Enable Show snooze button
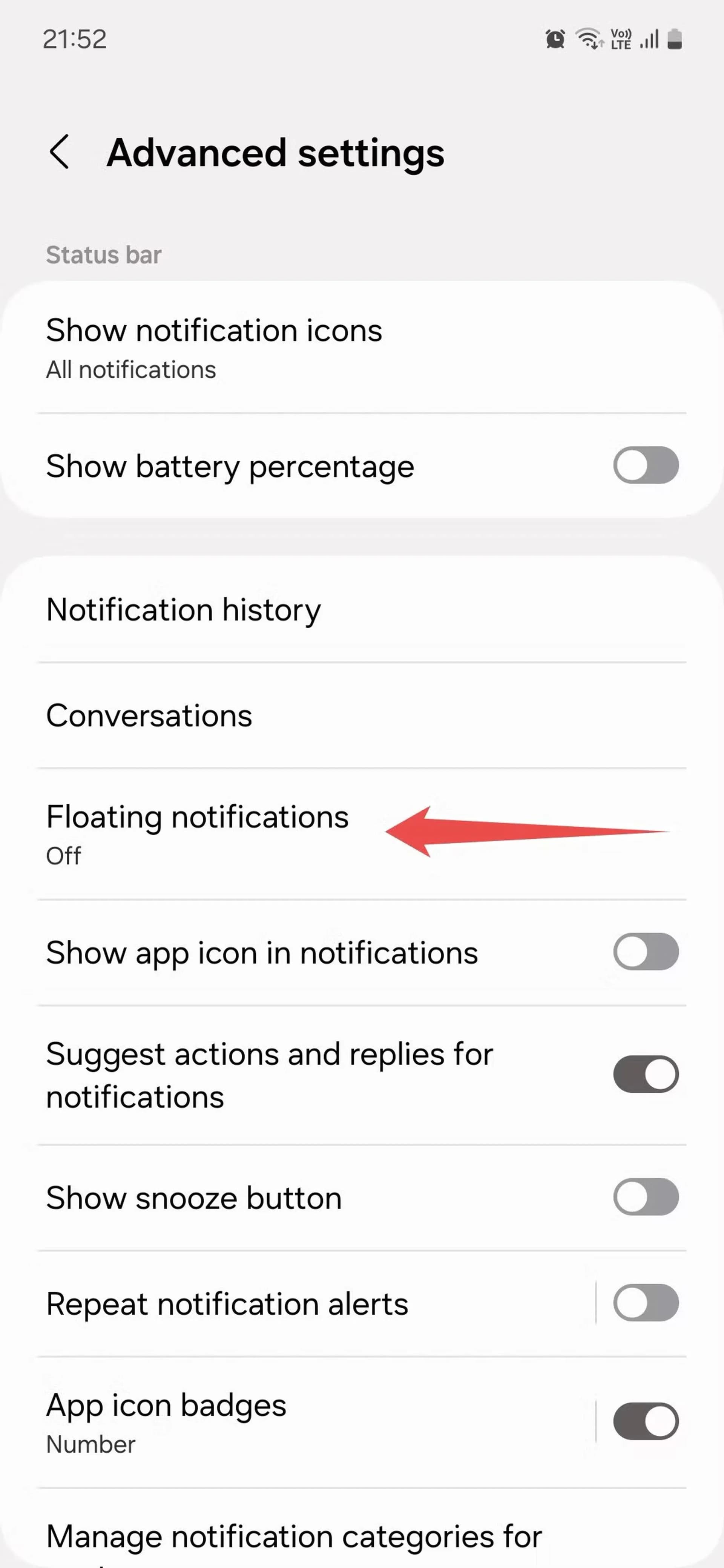The image size is (724, 1568). coord(646,1197)
